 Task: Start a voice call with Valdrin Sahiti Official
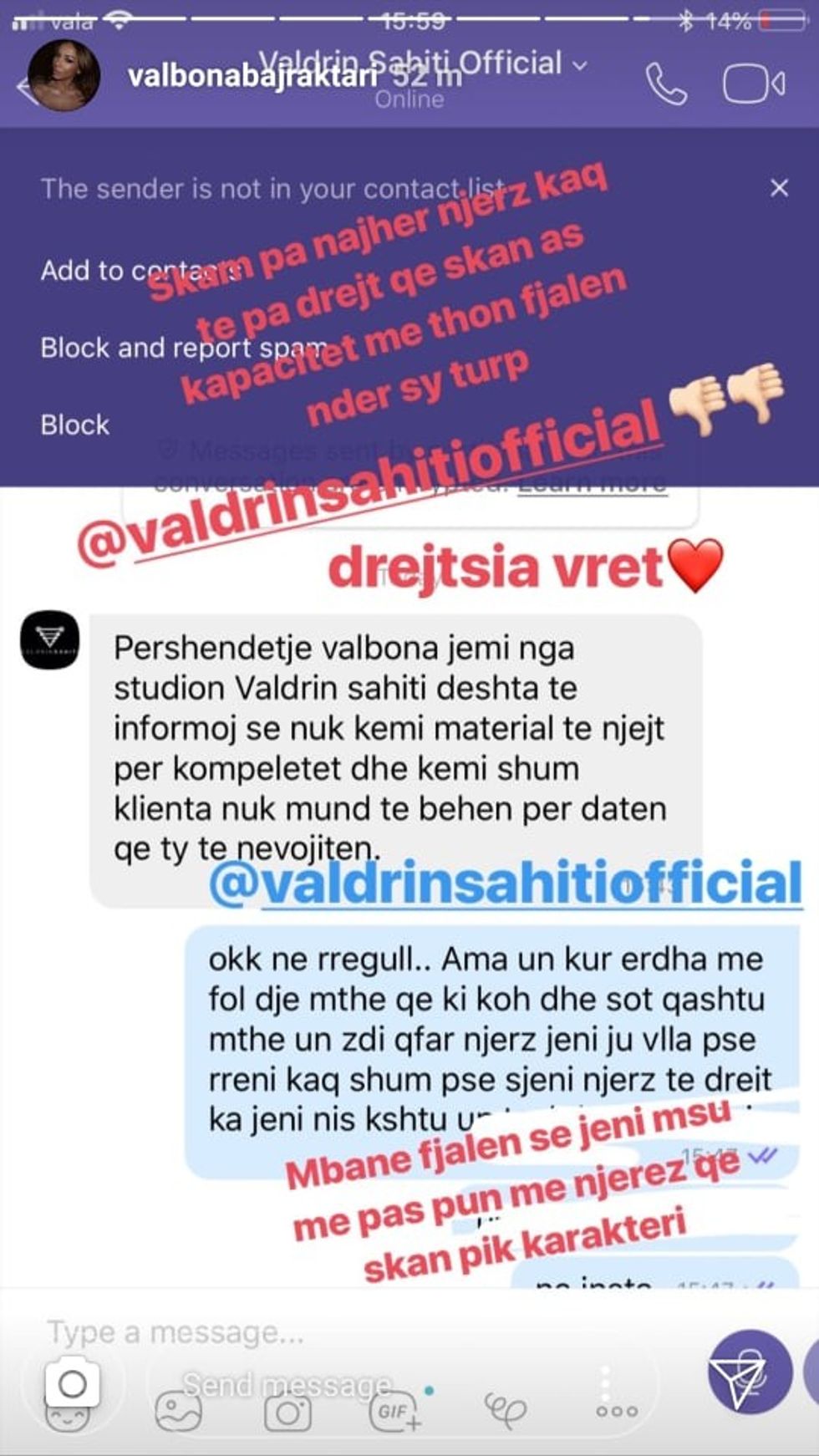coord(664,82)
